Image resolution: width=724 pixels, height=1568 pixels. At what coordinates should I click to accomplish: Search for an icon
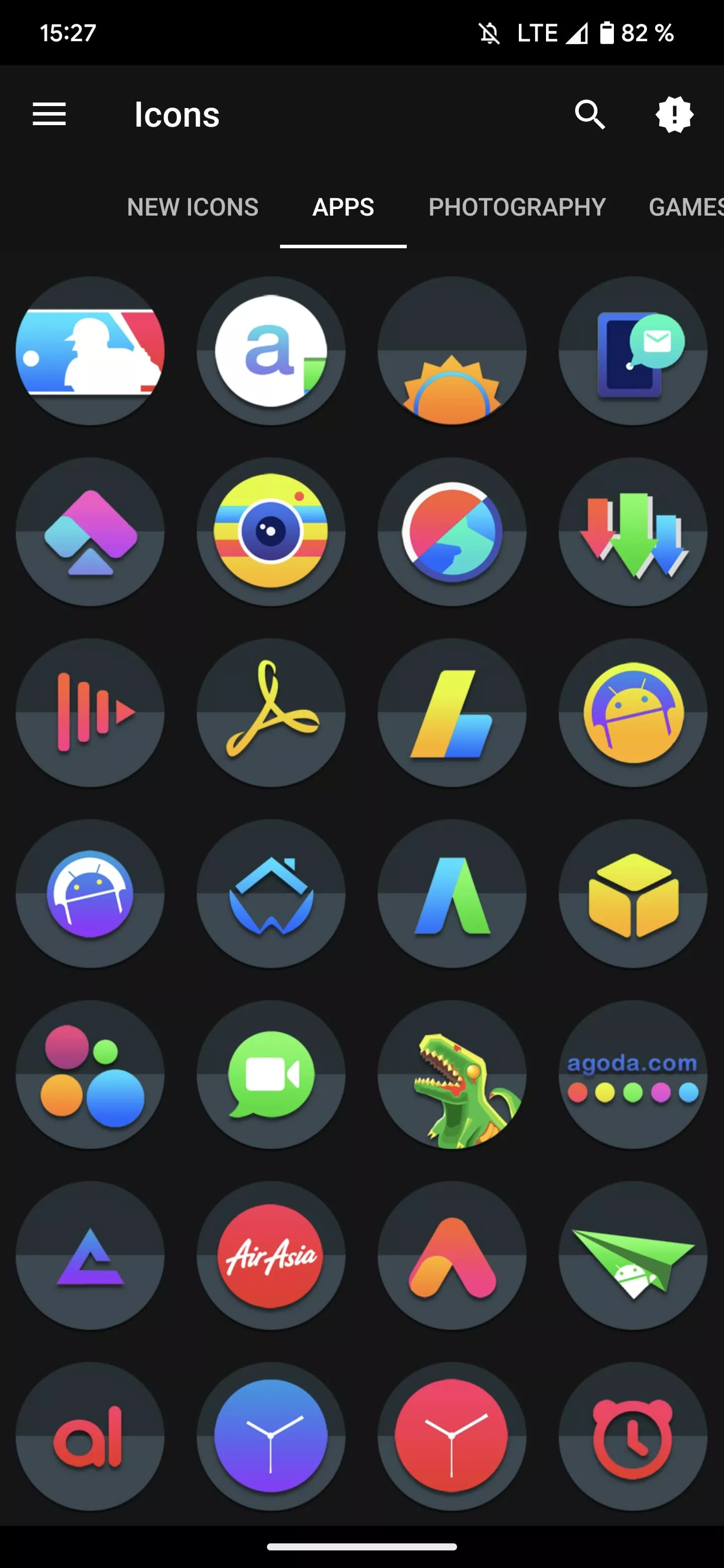click(589, 115)
